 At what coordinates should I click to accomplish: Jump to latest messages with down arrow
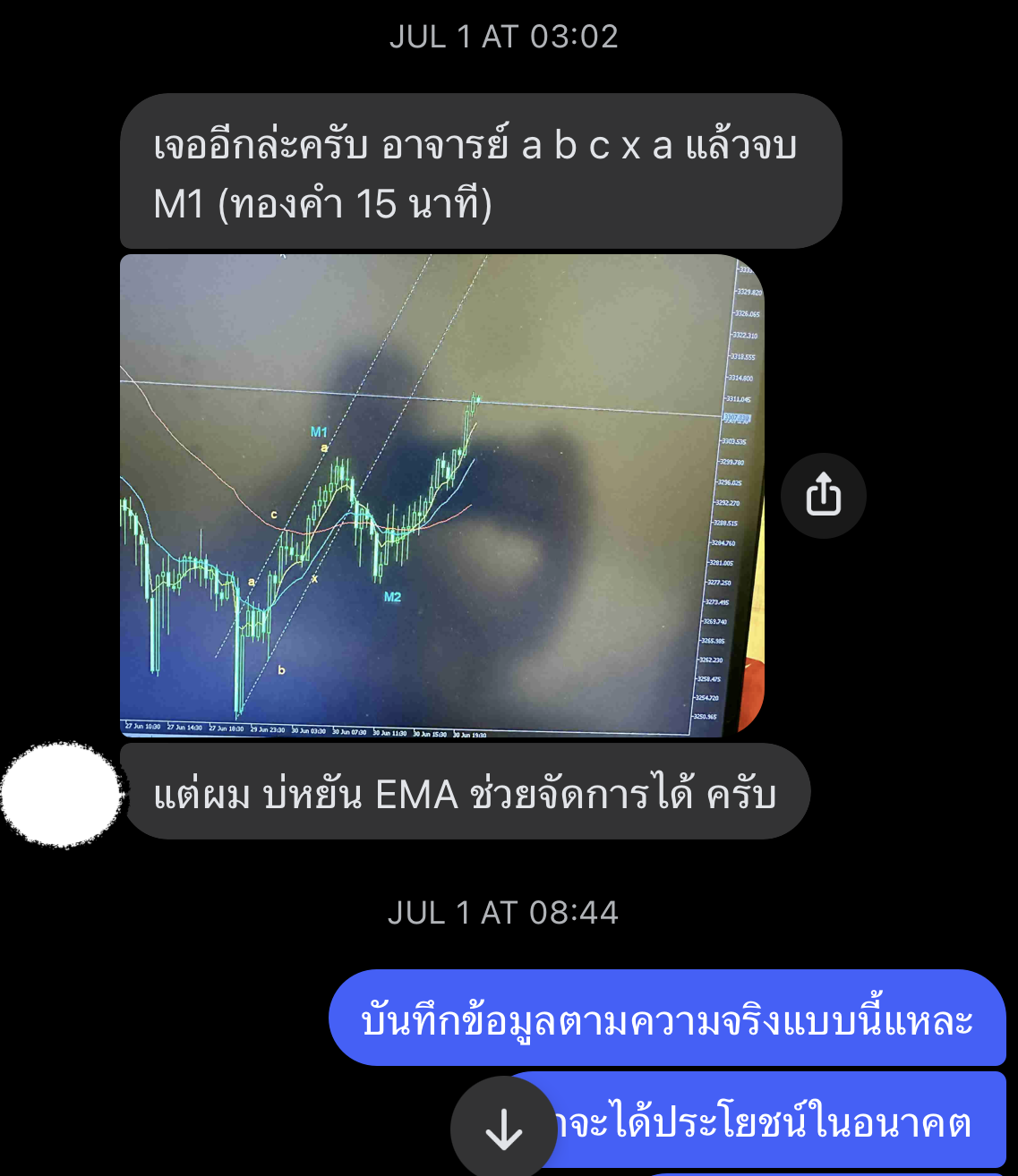[x=503, y=1129]
